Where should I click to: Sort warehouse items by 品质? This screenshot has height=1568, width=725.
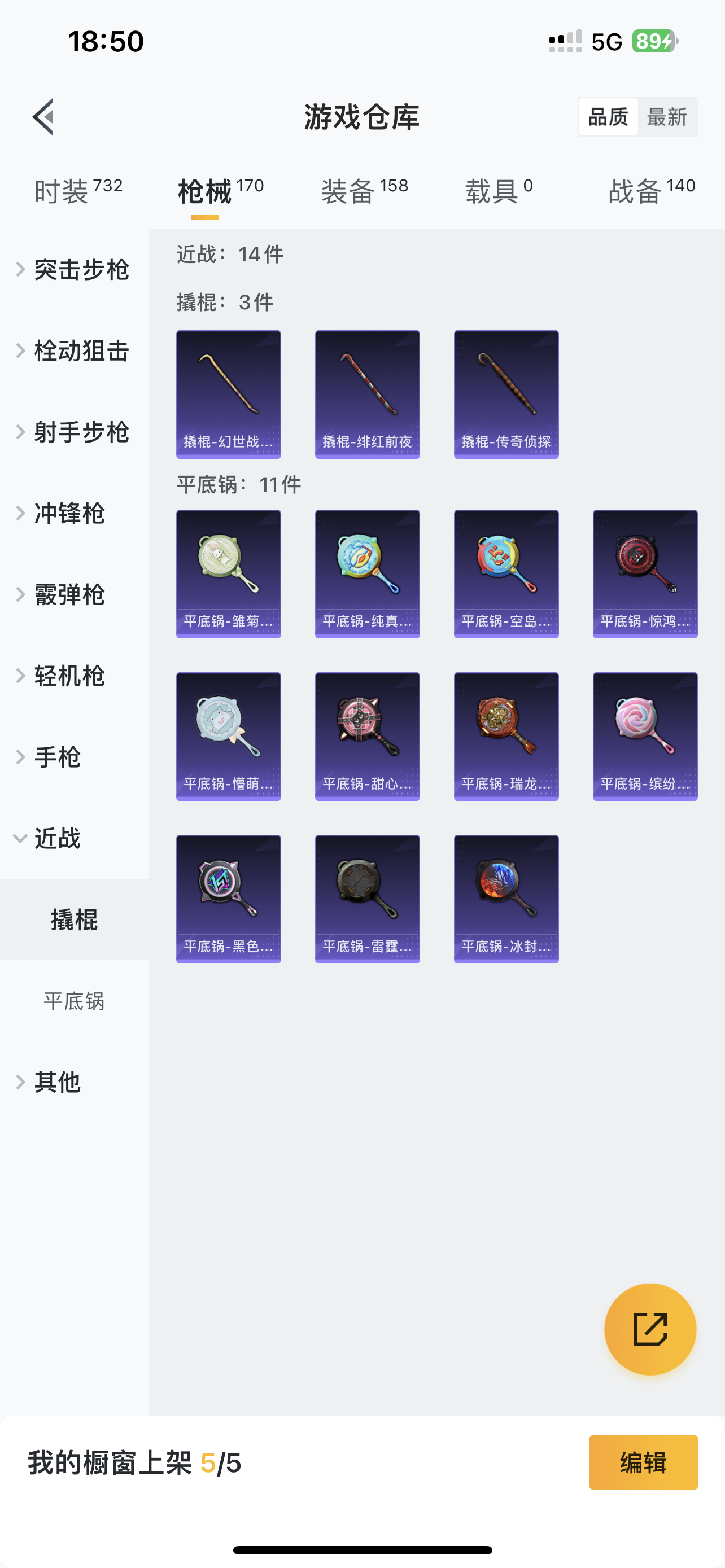[x=608, y=117]
